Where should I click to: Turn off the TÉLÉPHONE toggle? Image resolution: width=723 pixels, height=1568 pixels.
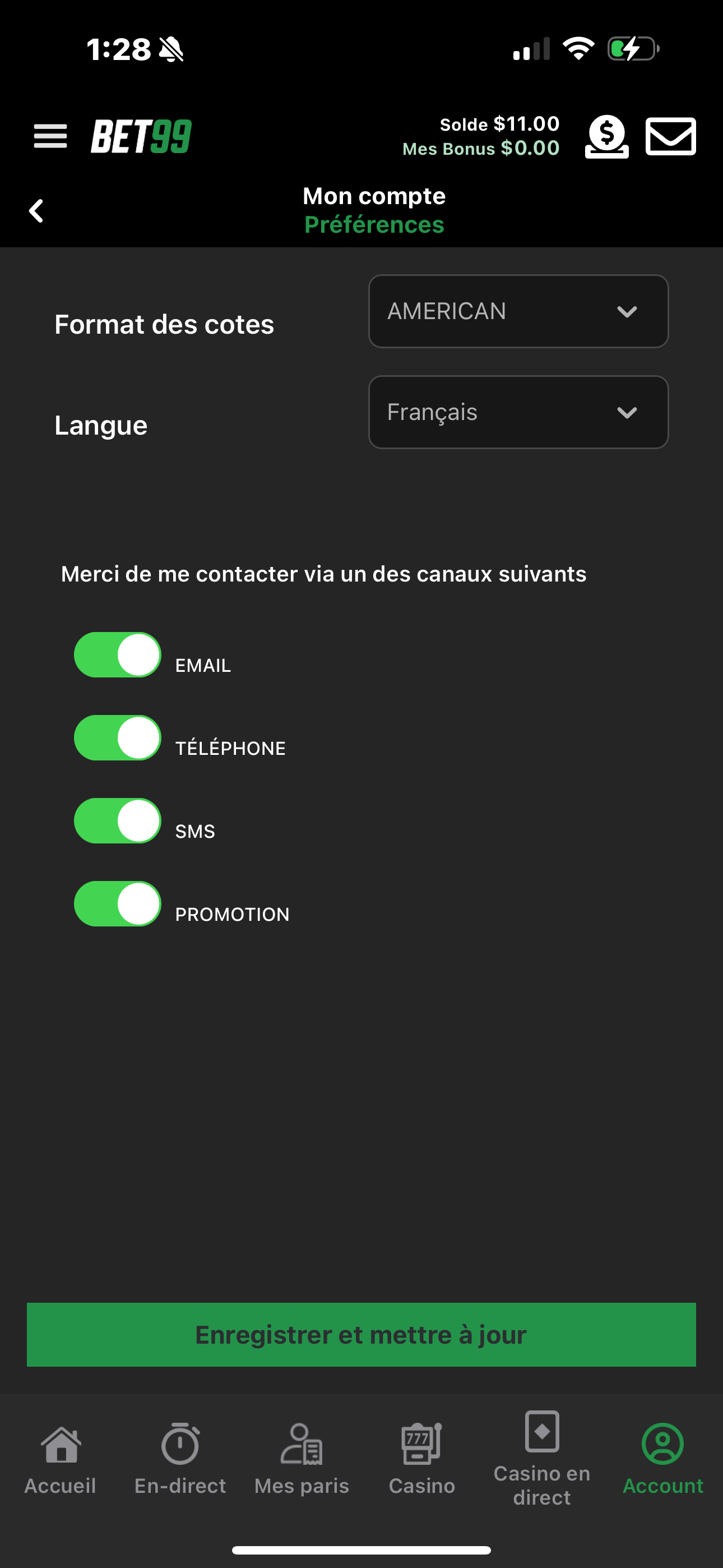(117, 738)
